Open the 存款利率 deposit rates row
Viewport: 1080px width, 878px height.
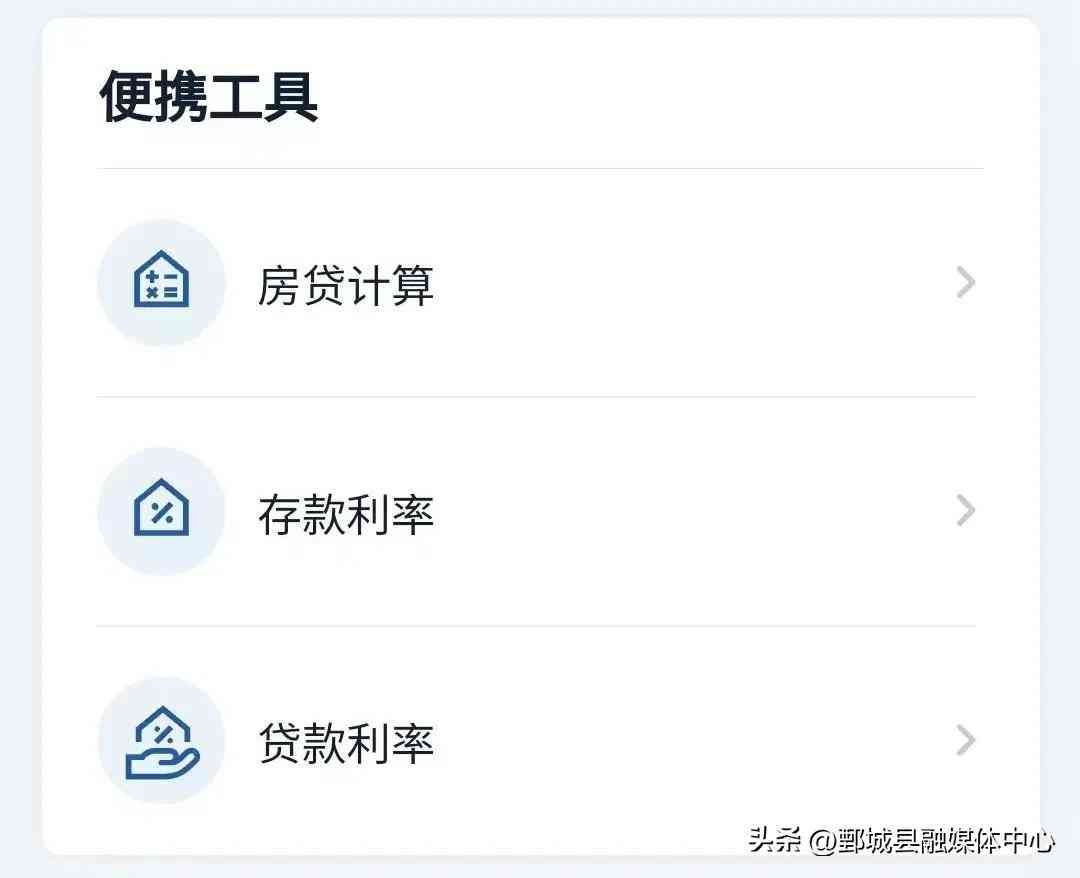345,514
